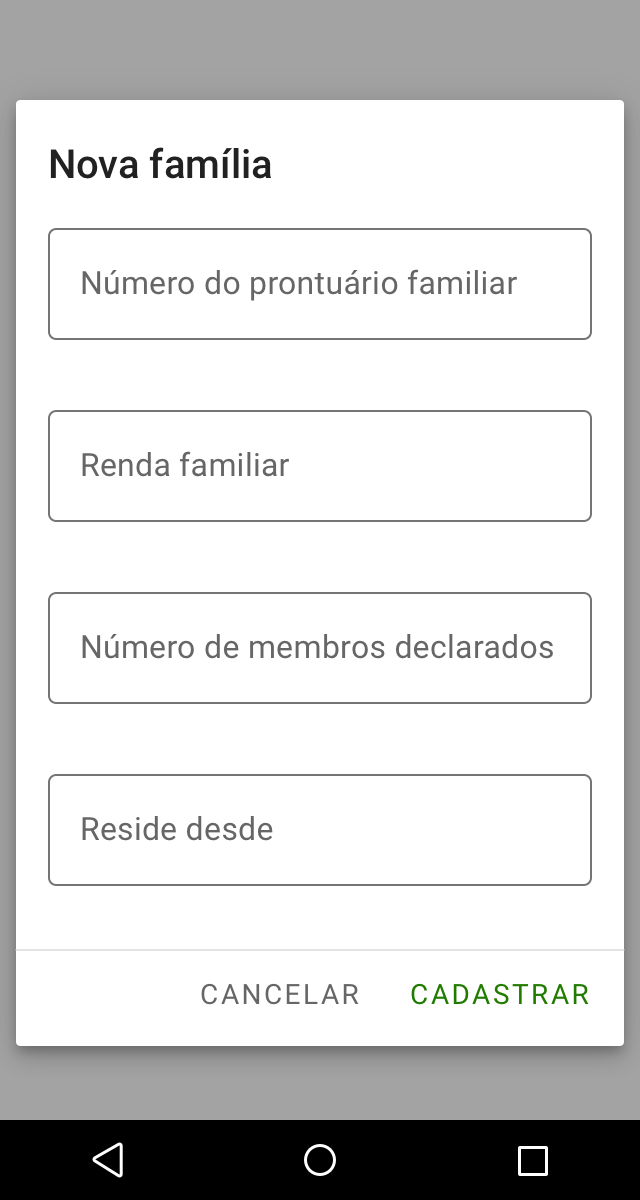Image resolution: width=640 pixels, height=1200 pixels.
Task: Confirm with the CADASTRAR button
Action: point(500,994)
